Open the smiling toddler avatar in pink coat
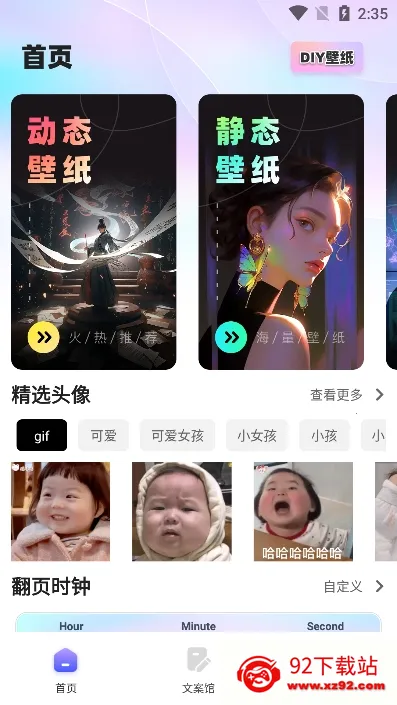This screenshot has width=397, height=705. coord(60,512)
